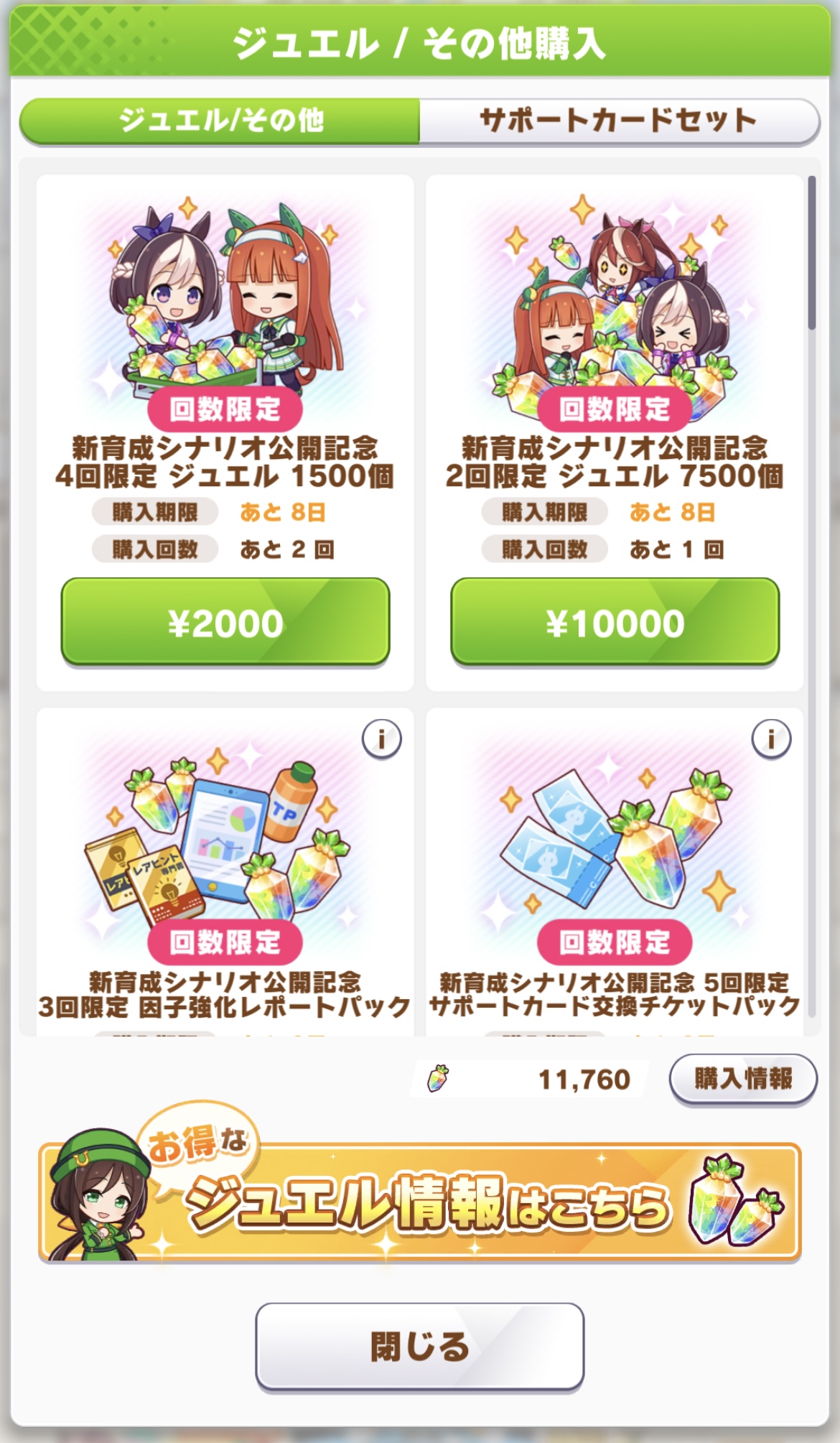Open the 購入情報 button
Image resolution: width=840 pixels, height=1443 pixels.
742,1079
